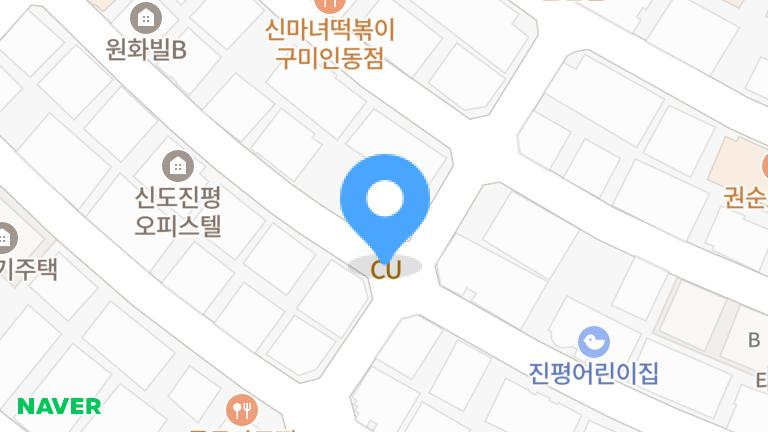Open the 신도진평 오피스텔 place marker
Viewport: 768px width, 432px height.
coord(178,165)
